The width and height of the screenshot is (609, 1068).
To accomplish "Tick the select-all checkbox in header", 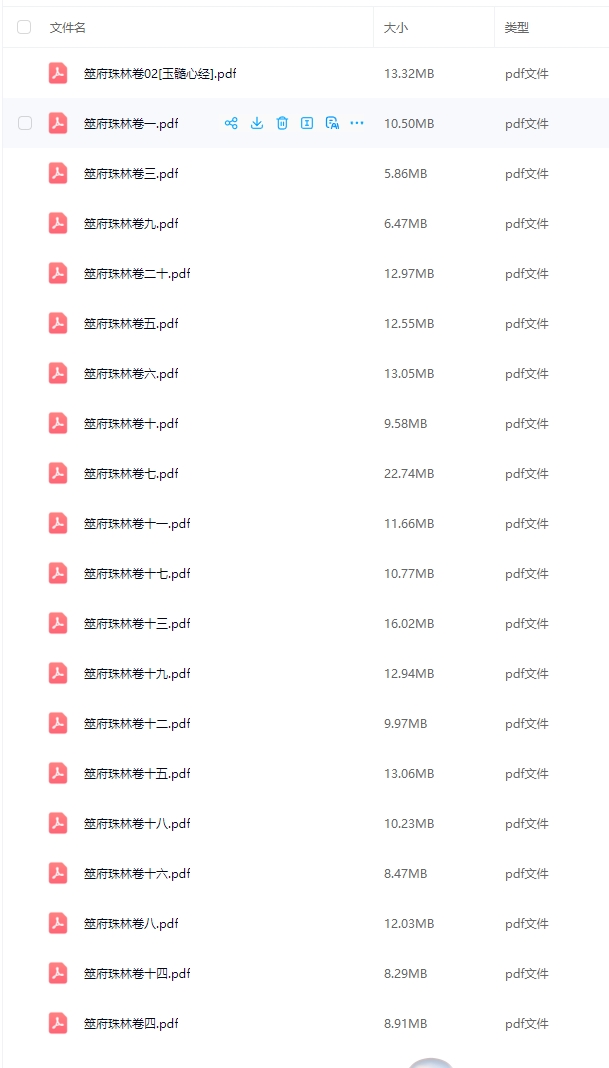I will [x=24, y=27].
